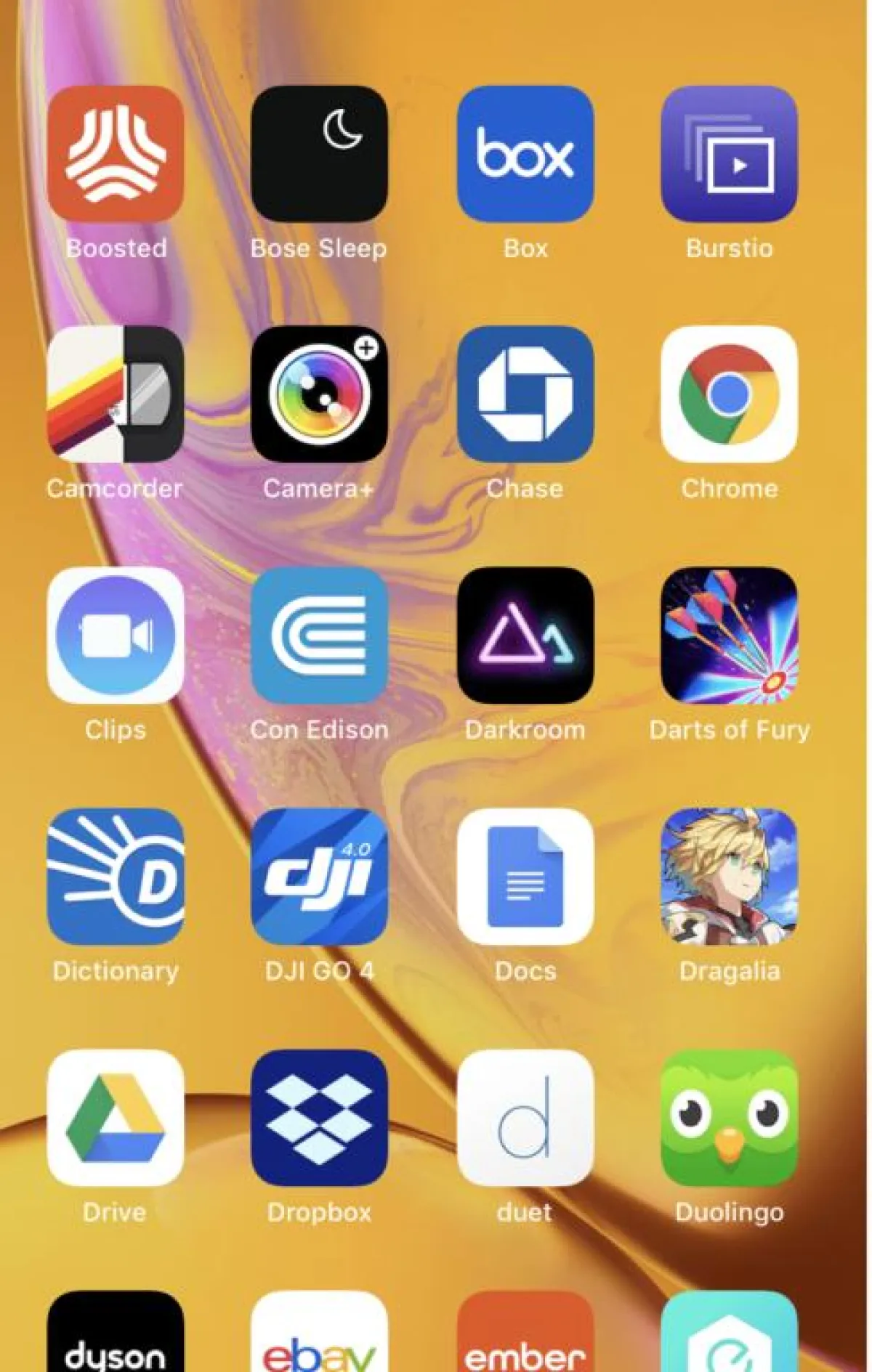872x1372 pixels.
Task: Open Google Drive
Action: point(116,1118)
